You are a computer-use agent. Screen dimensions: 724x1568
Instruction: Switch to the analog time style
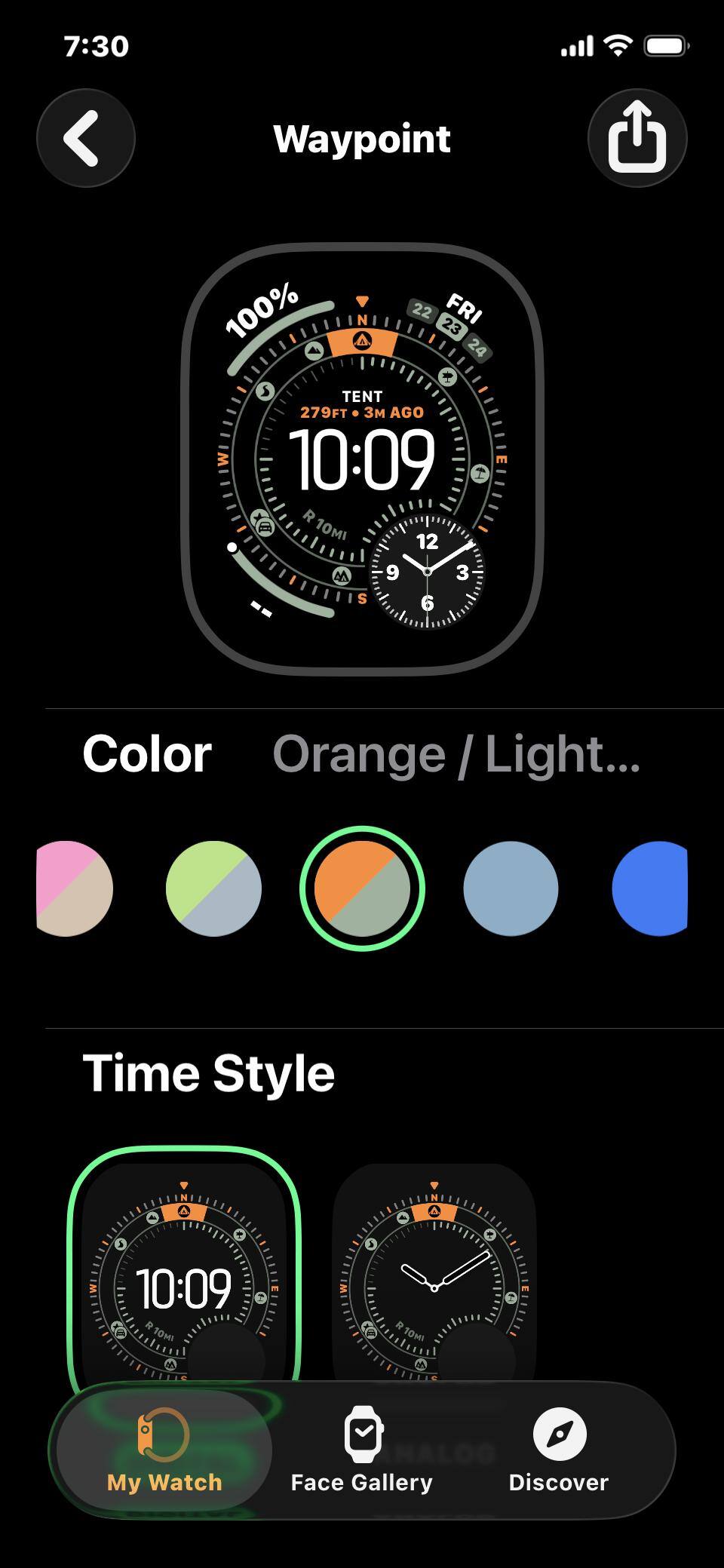pos(434,1275)
